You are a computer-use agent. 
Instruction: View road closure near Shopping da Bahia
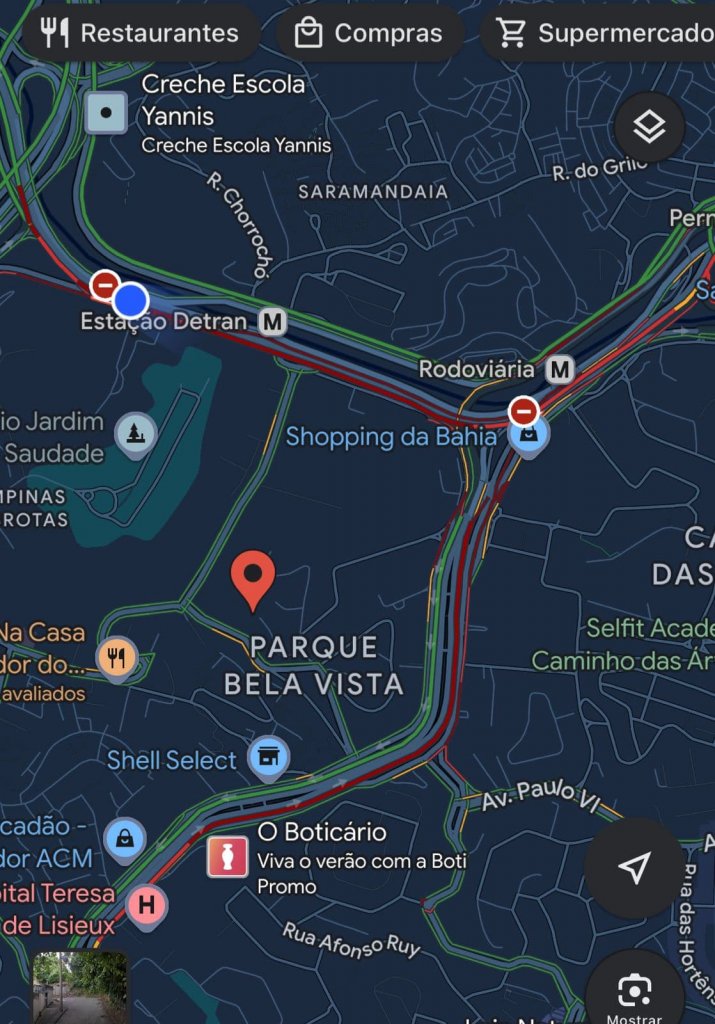point(523,410)
